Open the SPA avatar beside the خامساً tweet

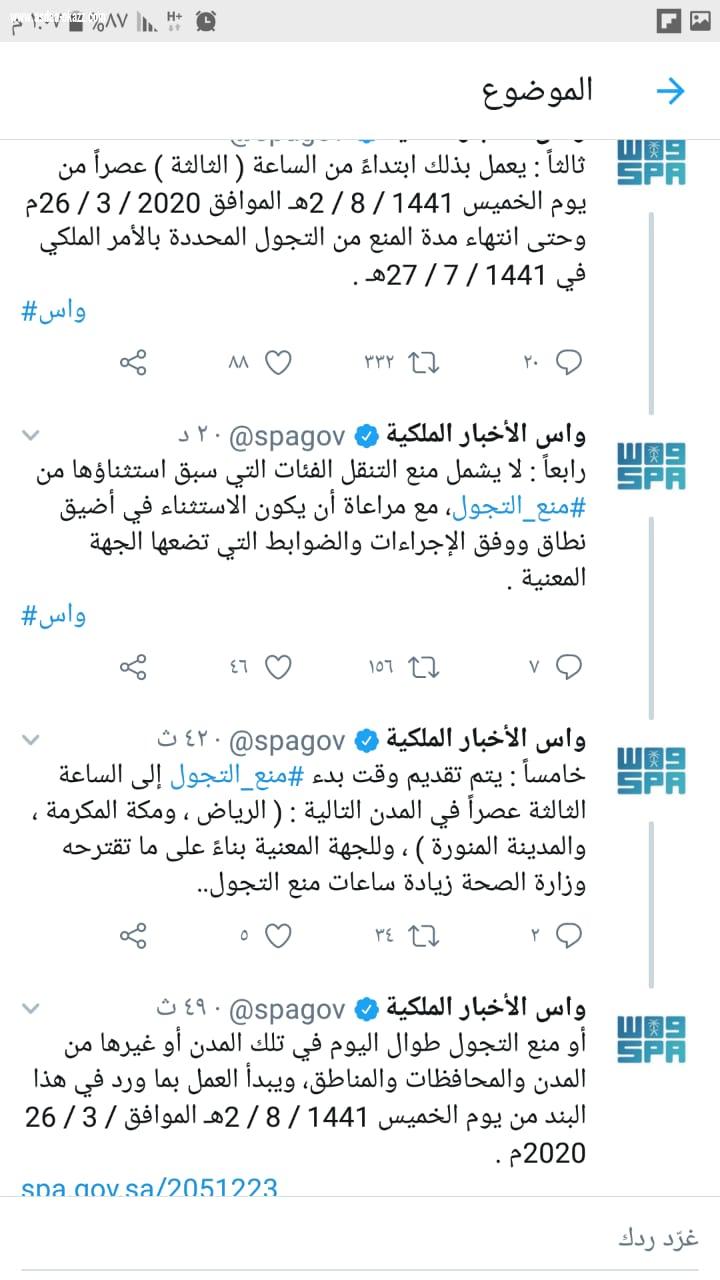(651, 768)
